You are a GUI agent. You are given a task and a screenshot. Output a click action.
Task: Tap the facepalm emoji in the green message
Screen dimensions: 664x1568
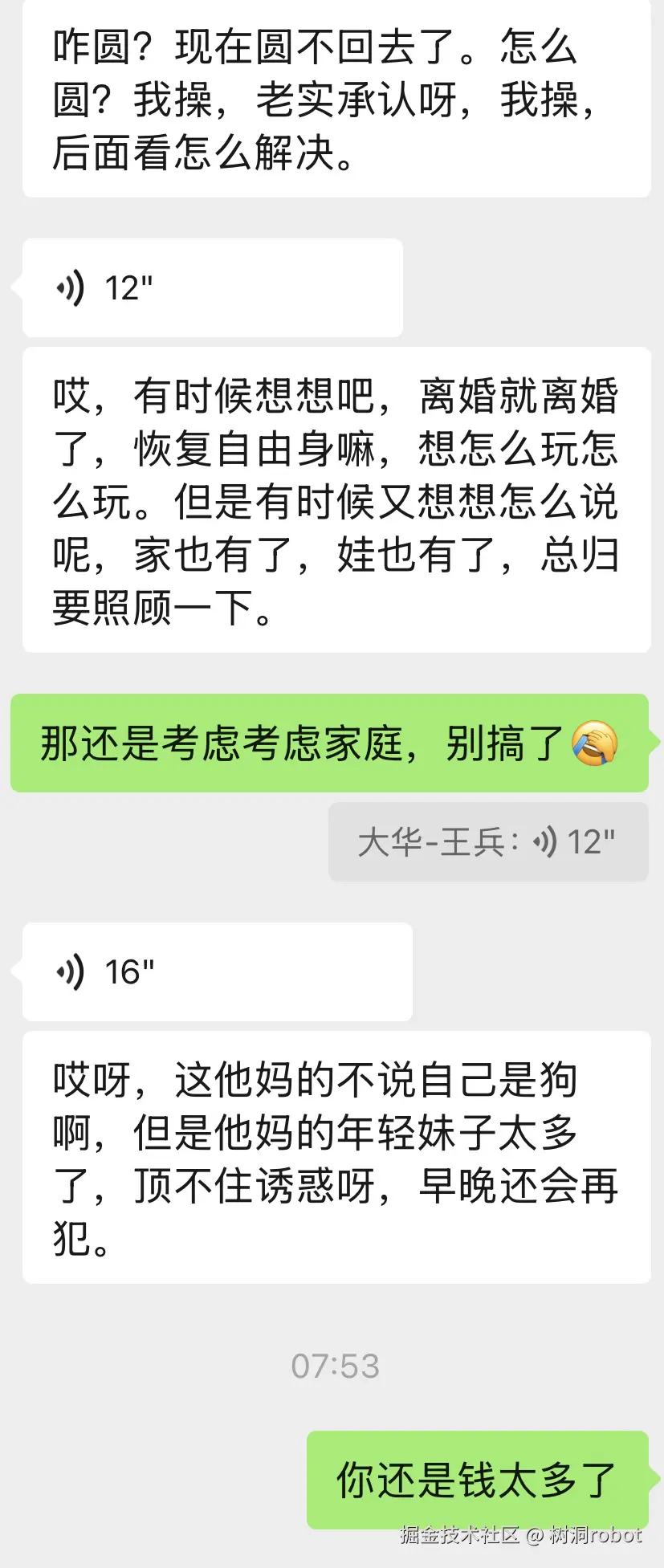click(594, 744)
